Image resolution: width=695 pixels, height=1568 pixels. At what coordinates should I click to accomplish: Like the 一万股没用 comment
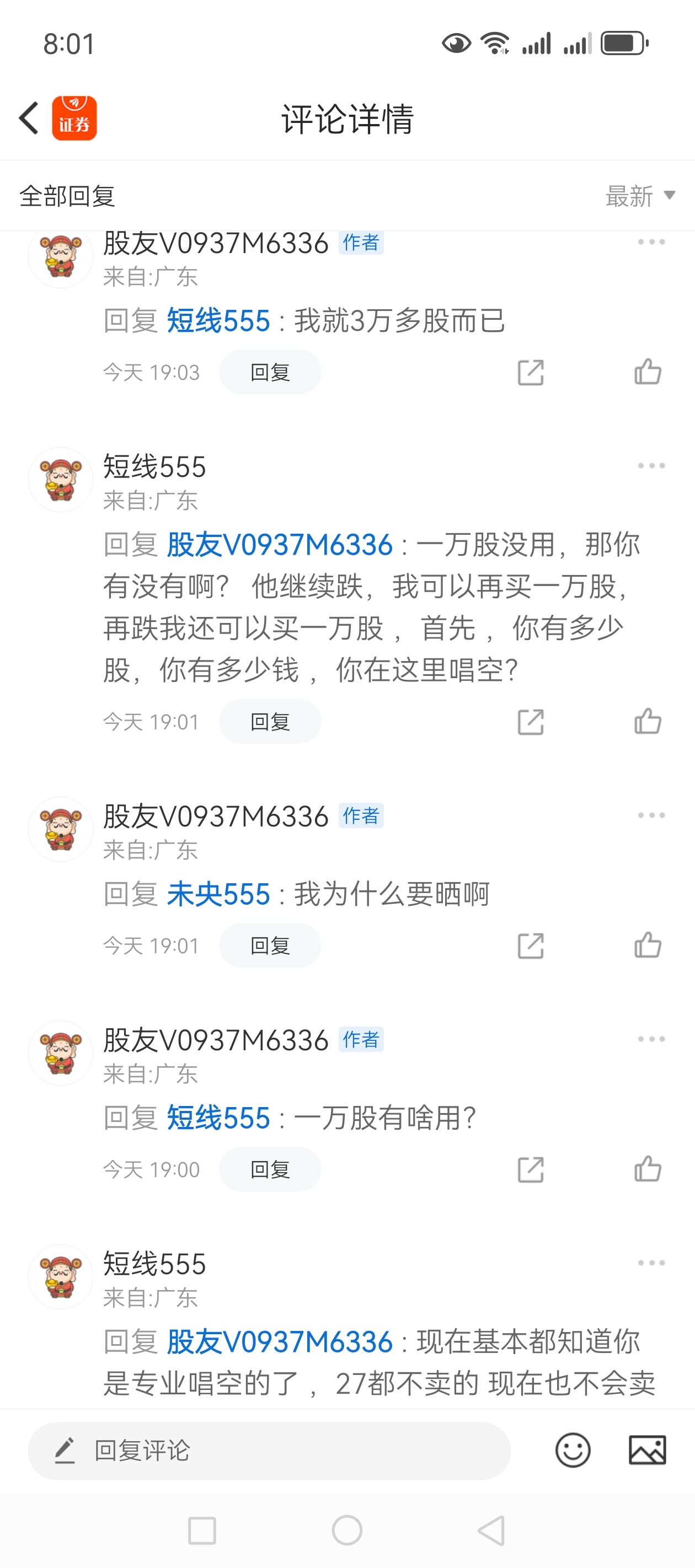pos(648,721)
